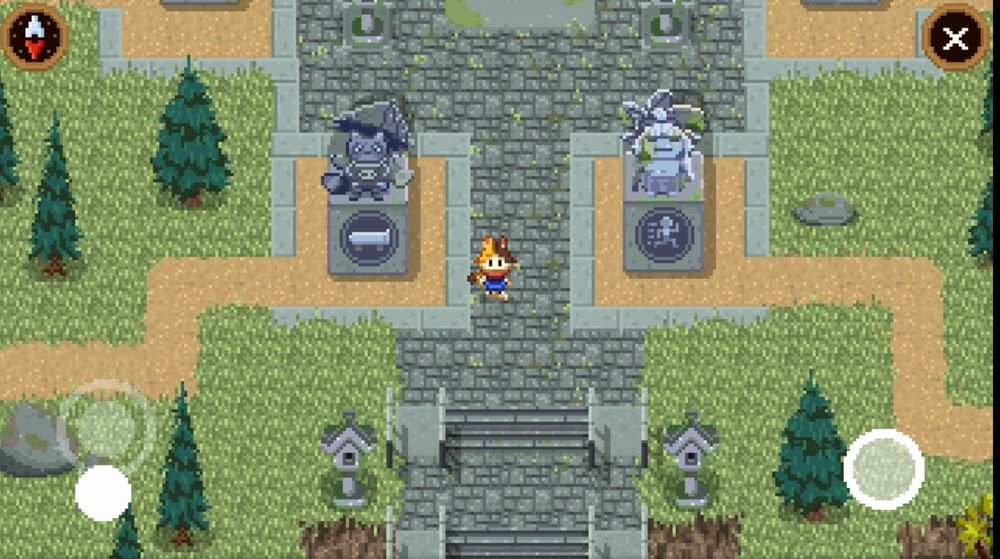Touch the virtual joystick knob
1000x559 pixels.
click(x=103, y=493)
